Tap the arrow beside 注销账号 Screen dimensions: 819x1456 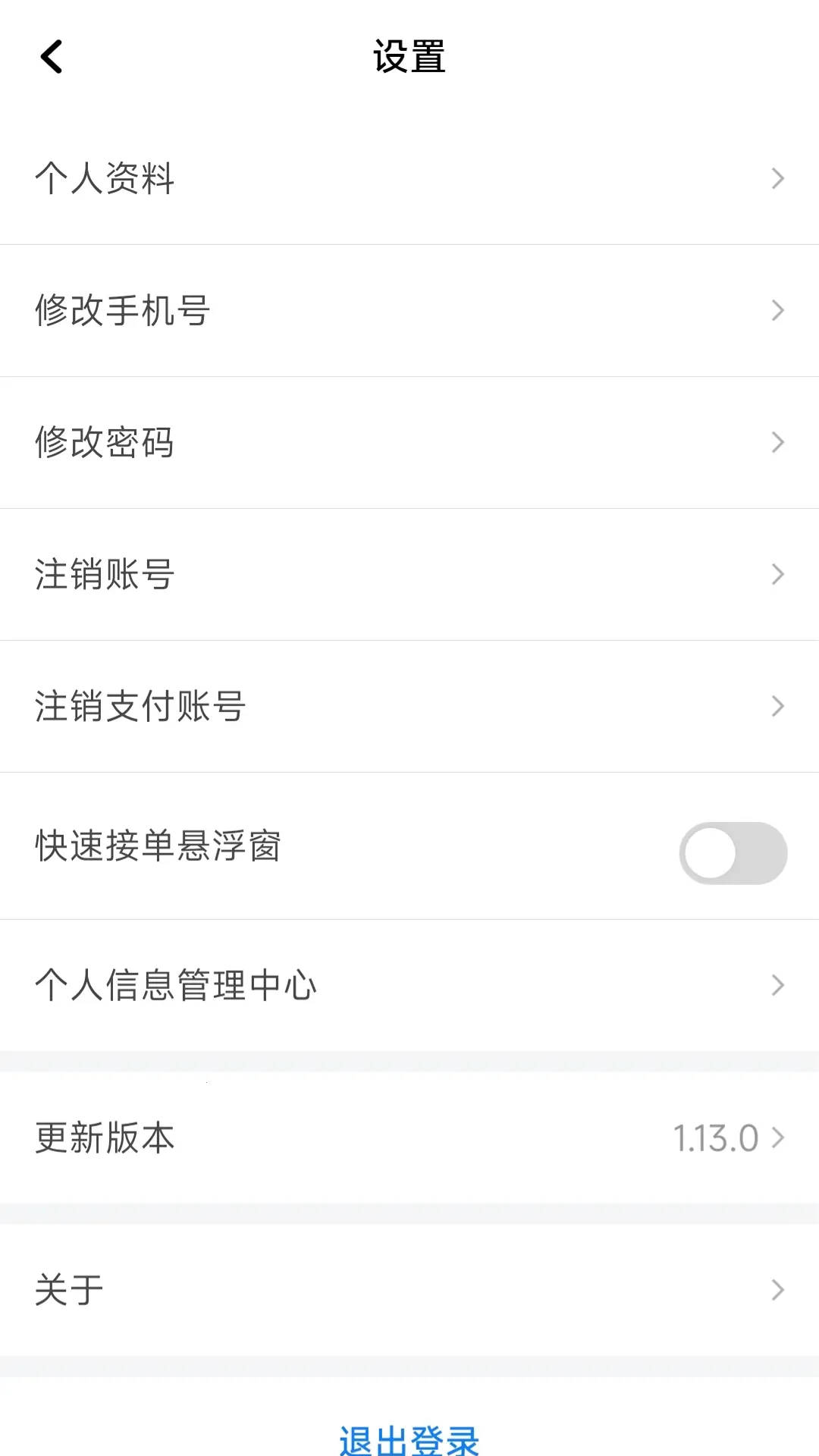click(777, 573)
